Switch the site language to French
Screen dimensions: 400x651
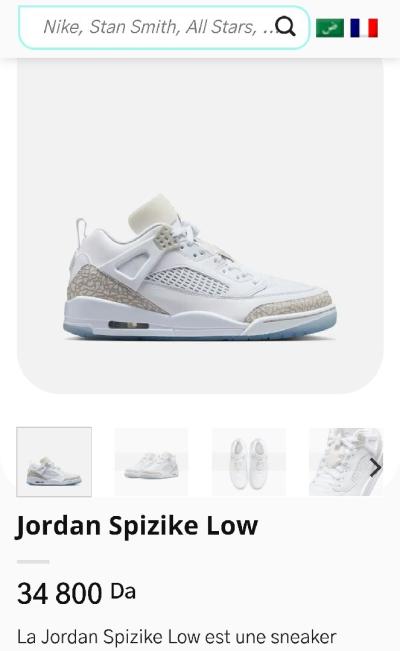pyautogui.click(x=364, y=28)
